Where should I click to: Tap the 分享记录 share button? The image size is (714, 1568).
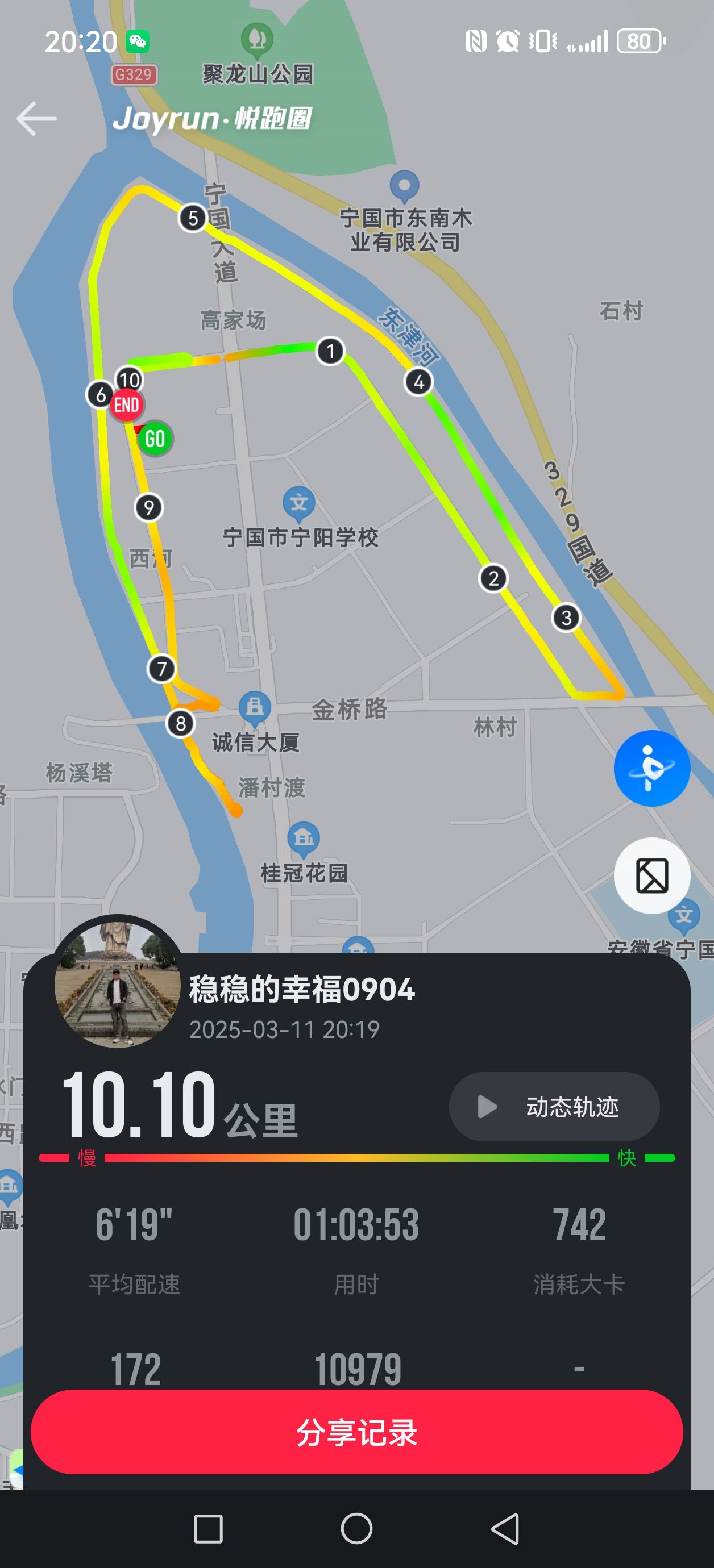tap(356, 1432)
